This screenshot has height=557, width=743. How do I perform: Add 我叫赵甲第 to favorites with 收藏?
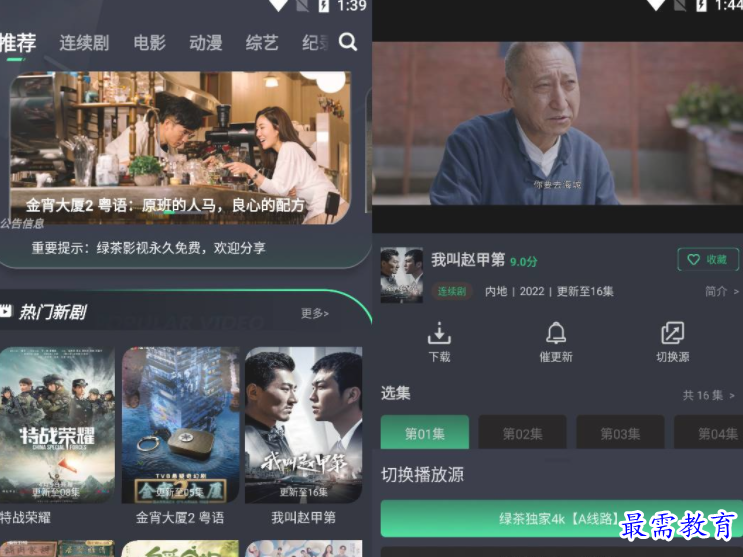coord(707,259)
